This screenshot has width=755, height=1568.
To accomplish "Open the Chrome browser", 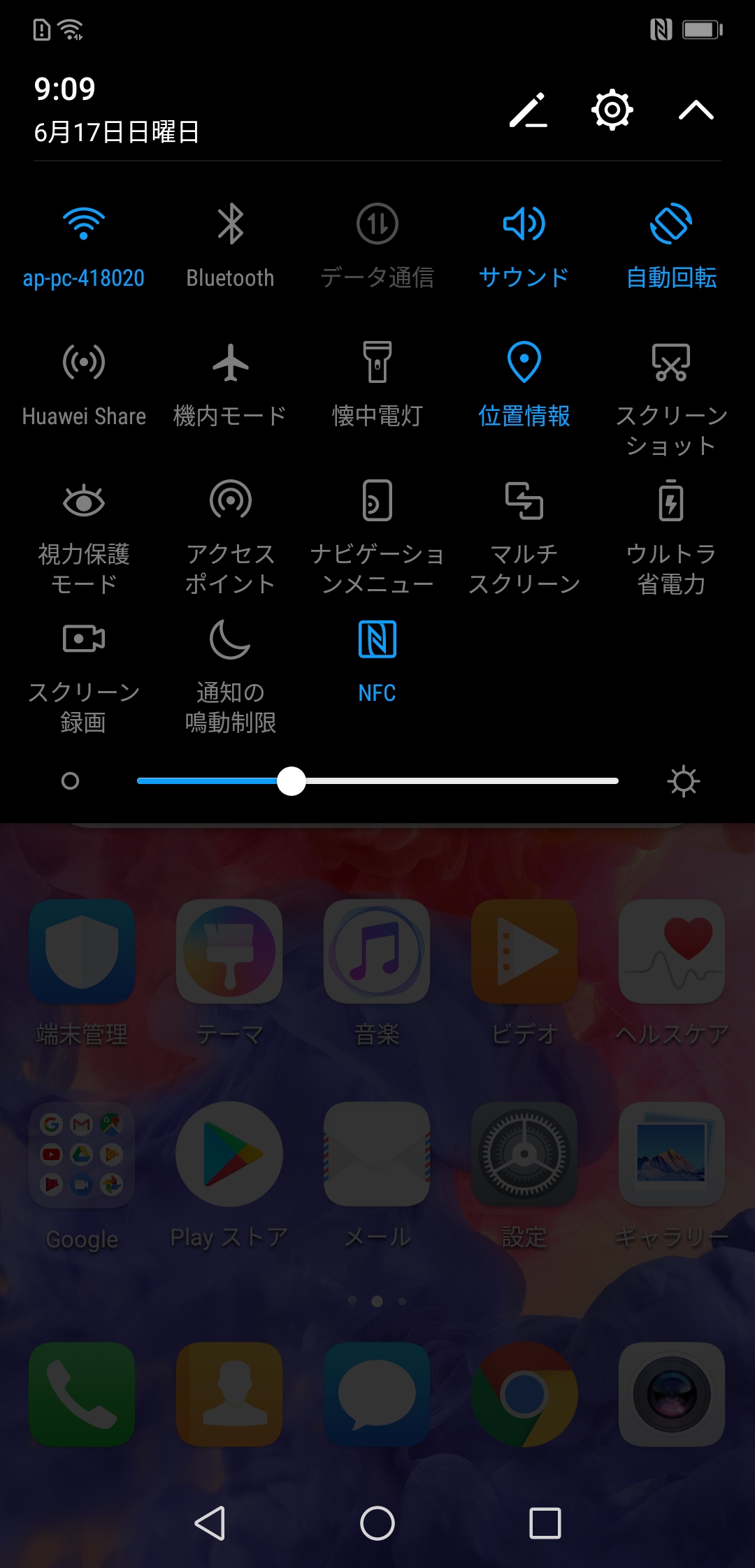I will [x=524, y=1398].
